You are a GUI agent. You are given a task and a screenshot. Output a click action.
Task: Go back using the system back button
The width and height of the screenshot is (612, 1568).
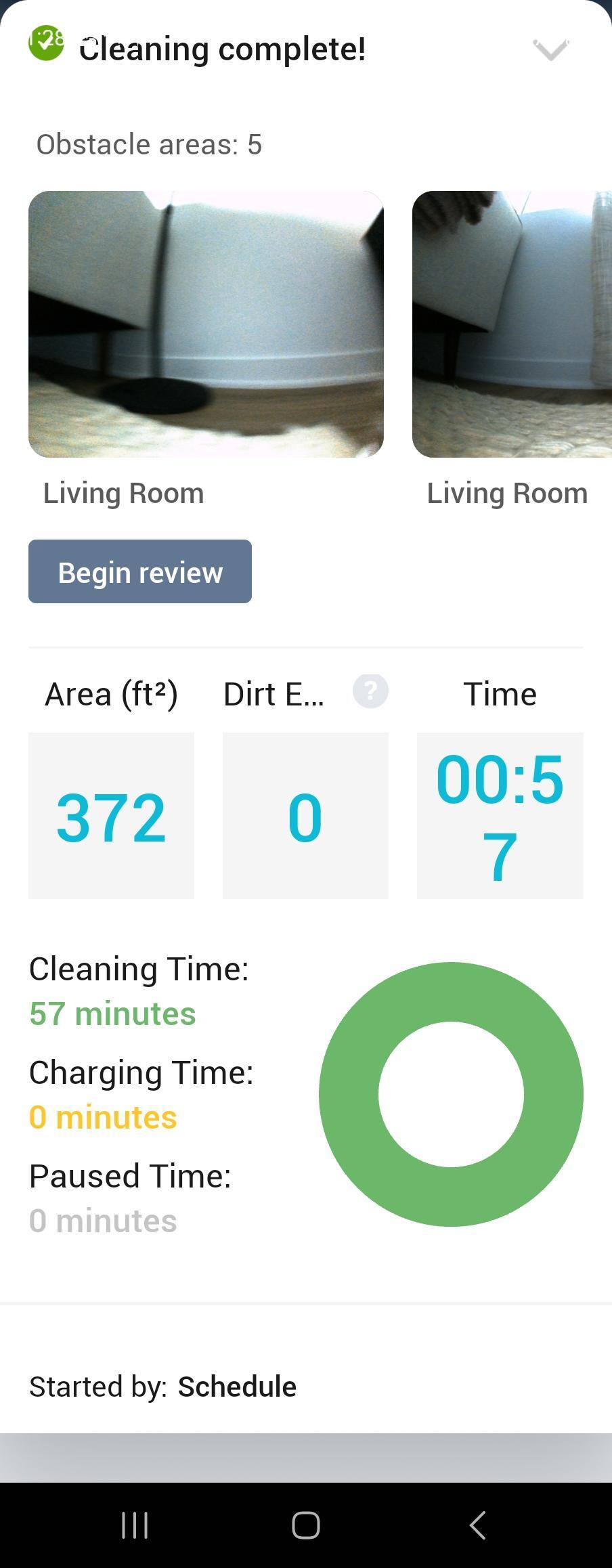477,1525
